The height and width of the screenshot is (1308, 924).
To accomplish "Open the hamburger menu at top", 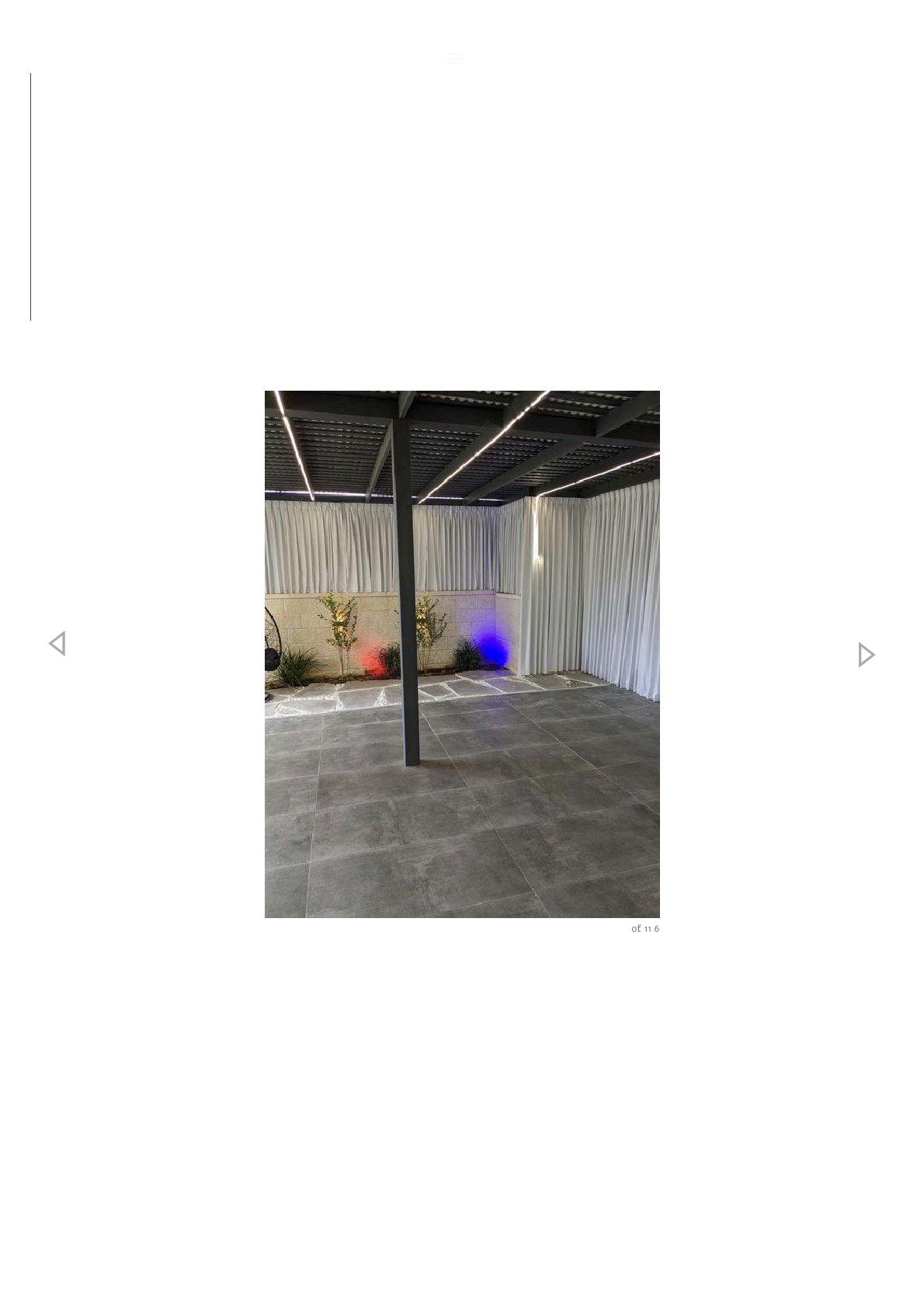I will (x=456, y=58).
